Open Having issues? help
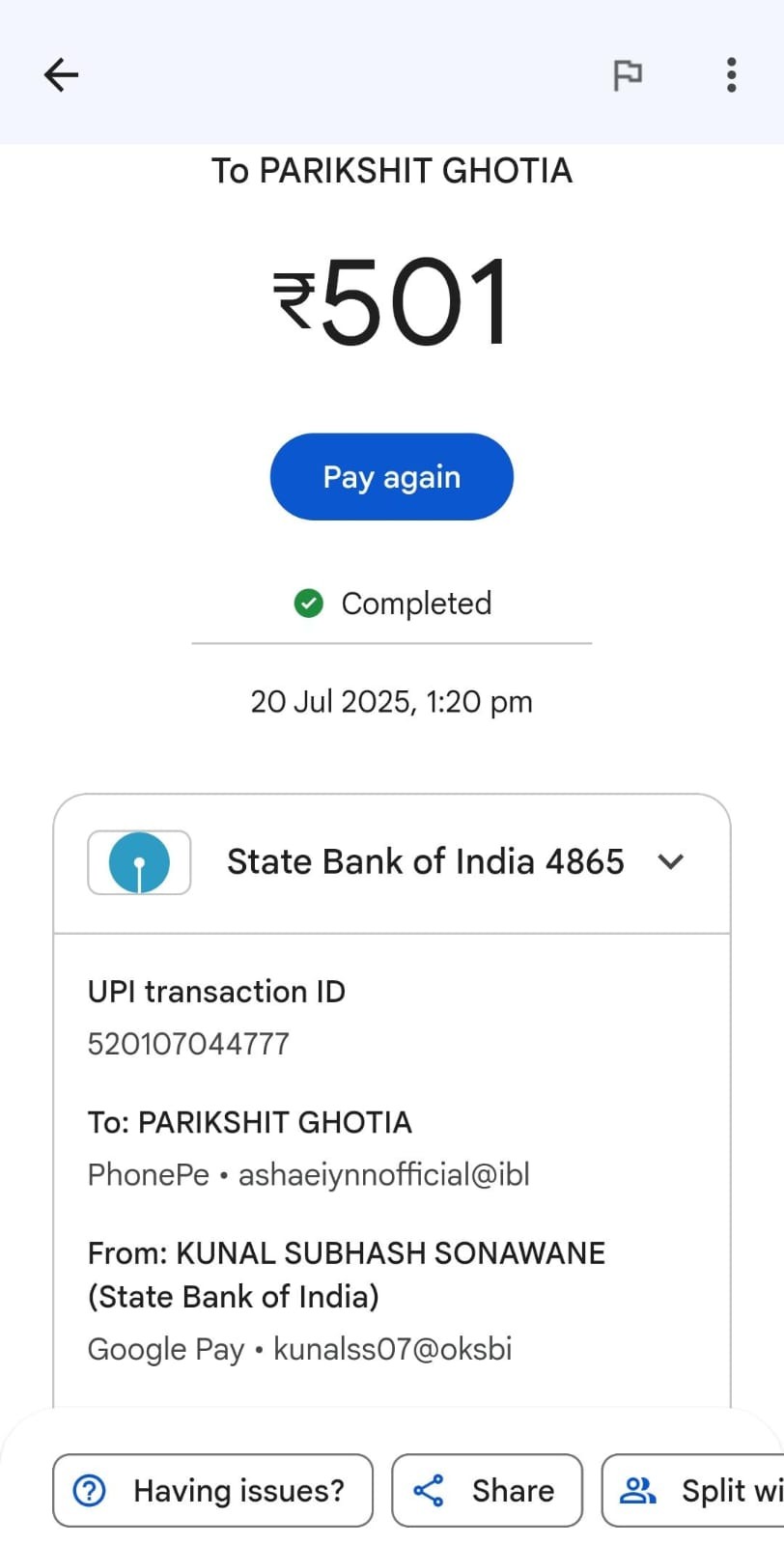The width and height of the screenshot is (784, 1545). point(212,1490)
